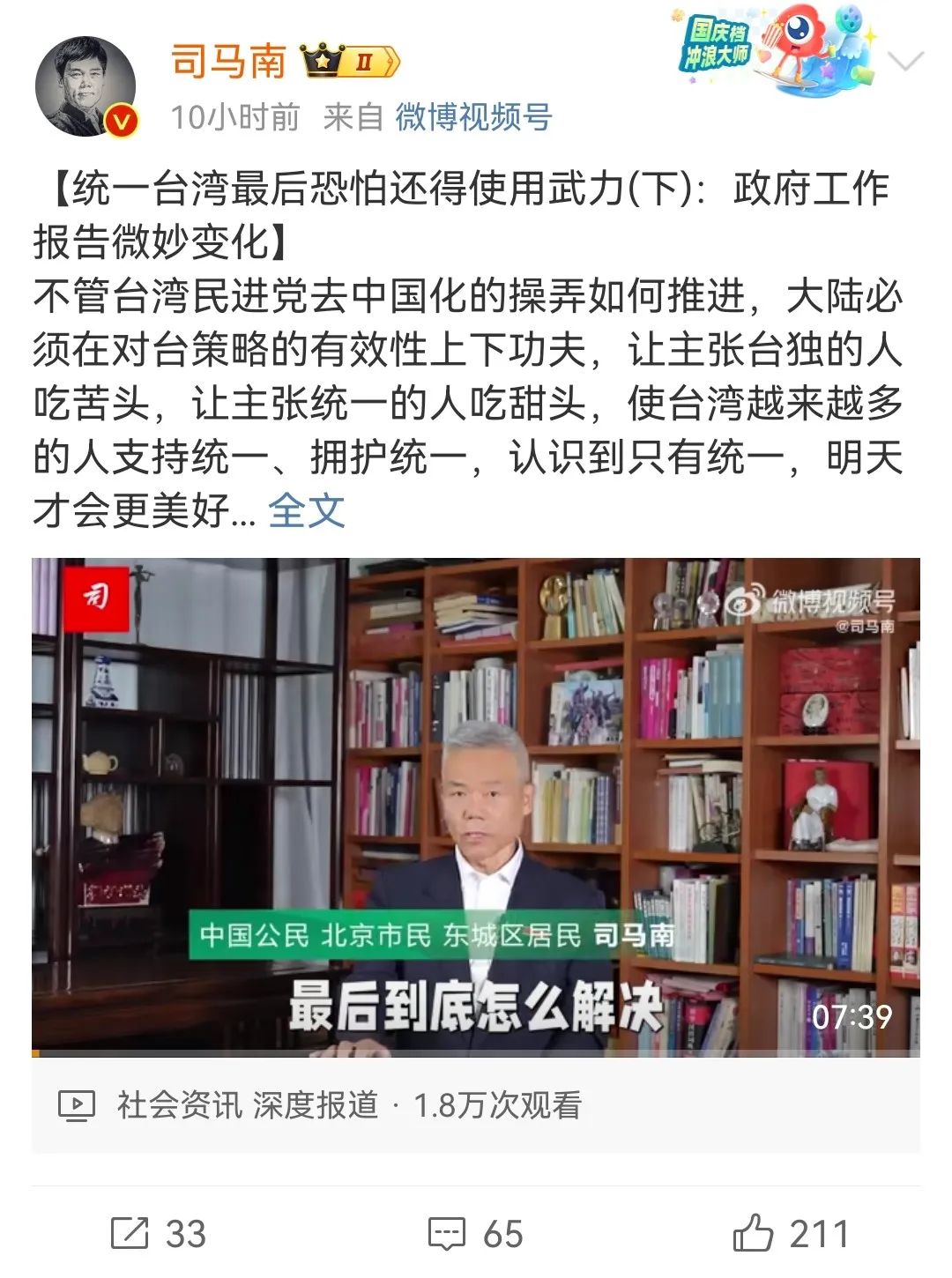Viewport: 952px width, 1278px height.
Task: Expand the post options chevron
Action: click(x=905, y=61)
